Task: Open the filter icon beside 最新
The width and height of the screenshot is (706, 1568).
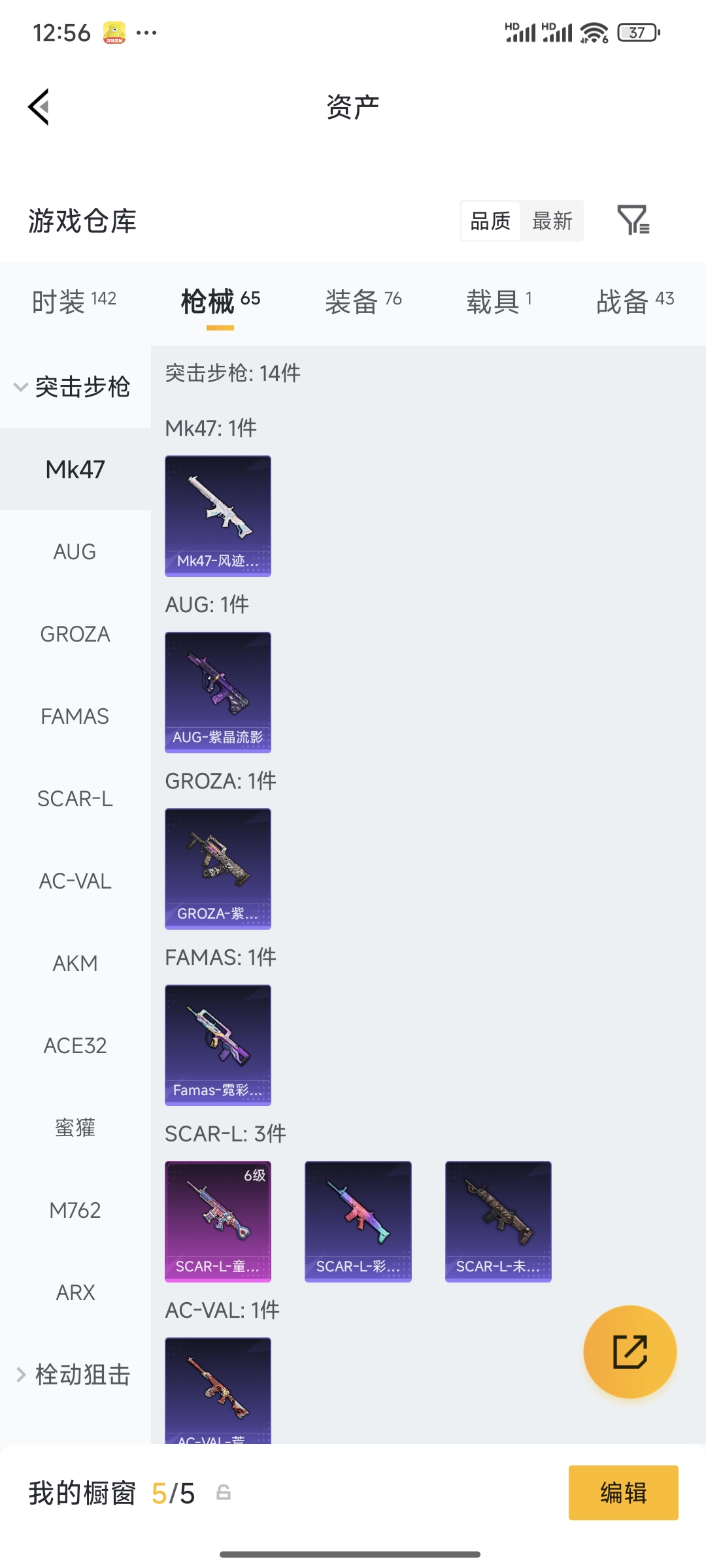Action: 633,220
